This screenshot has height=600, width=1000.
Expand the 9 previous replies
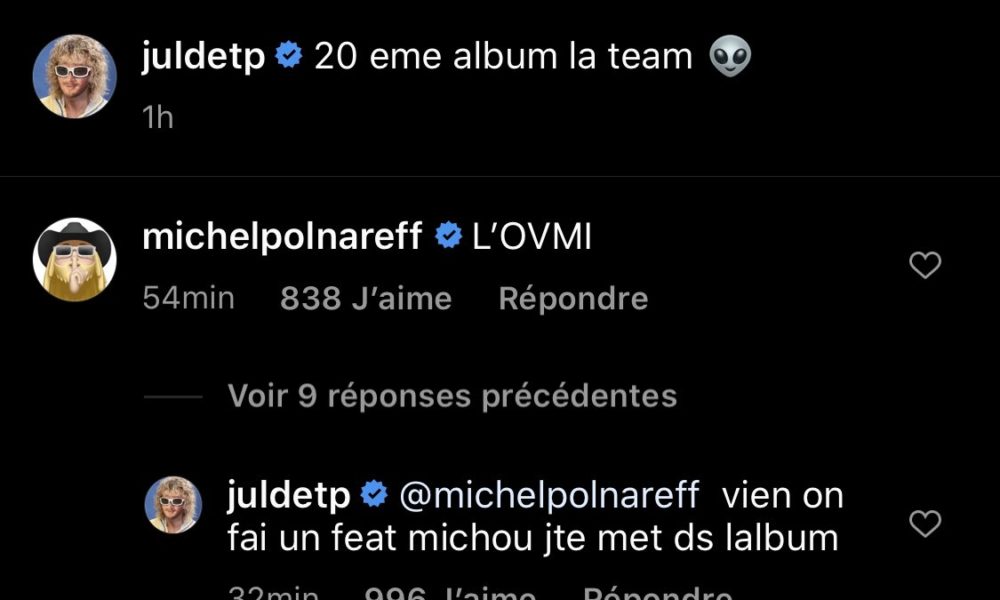(x=452, y=396)
